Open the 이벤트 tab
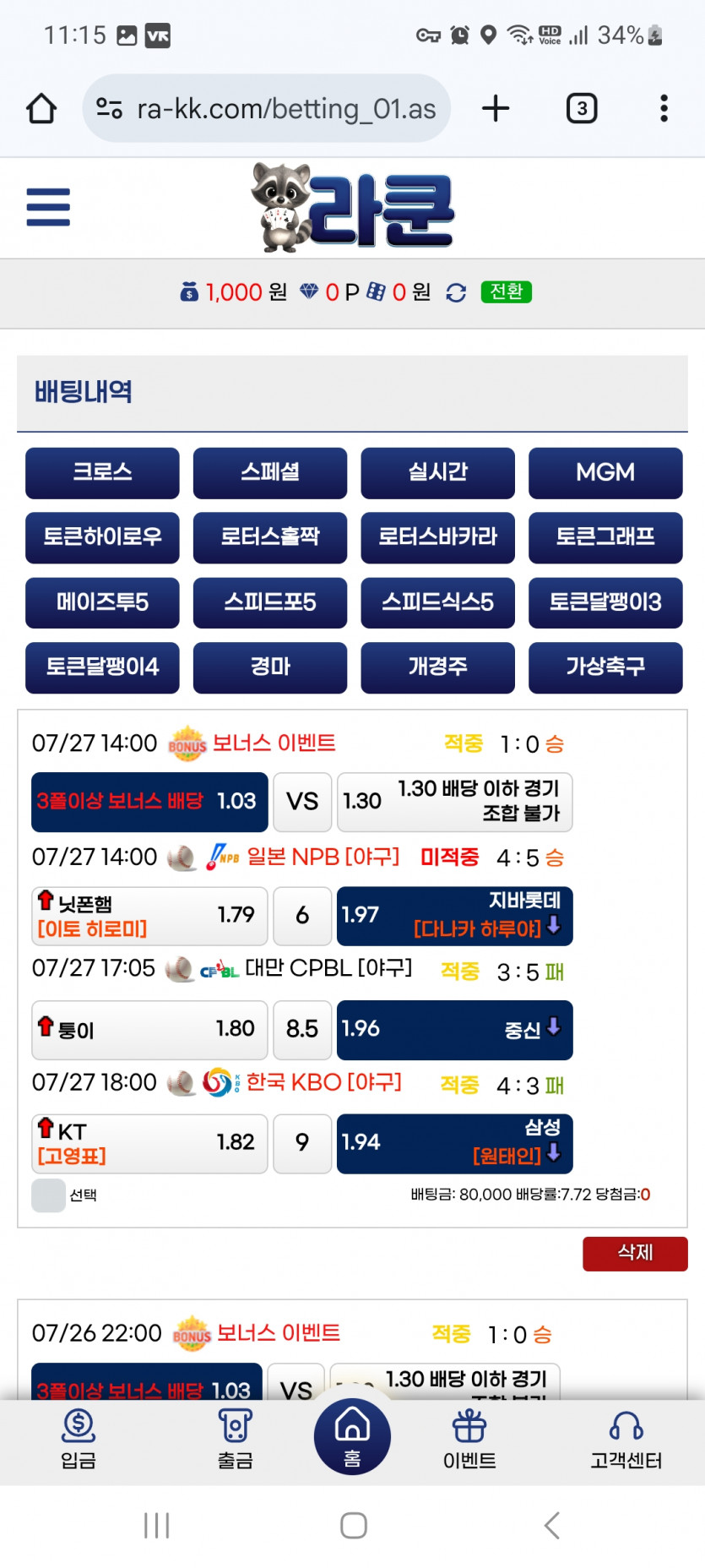 coord(469,1440)
